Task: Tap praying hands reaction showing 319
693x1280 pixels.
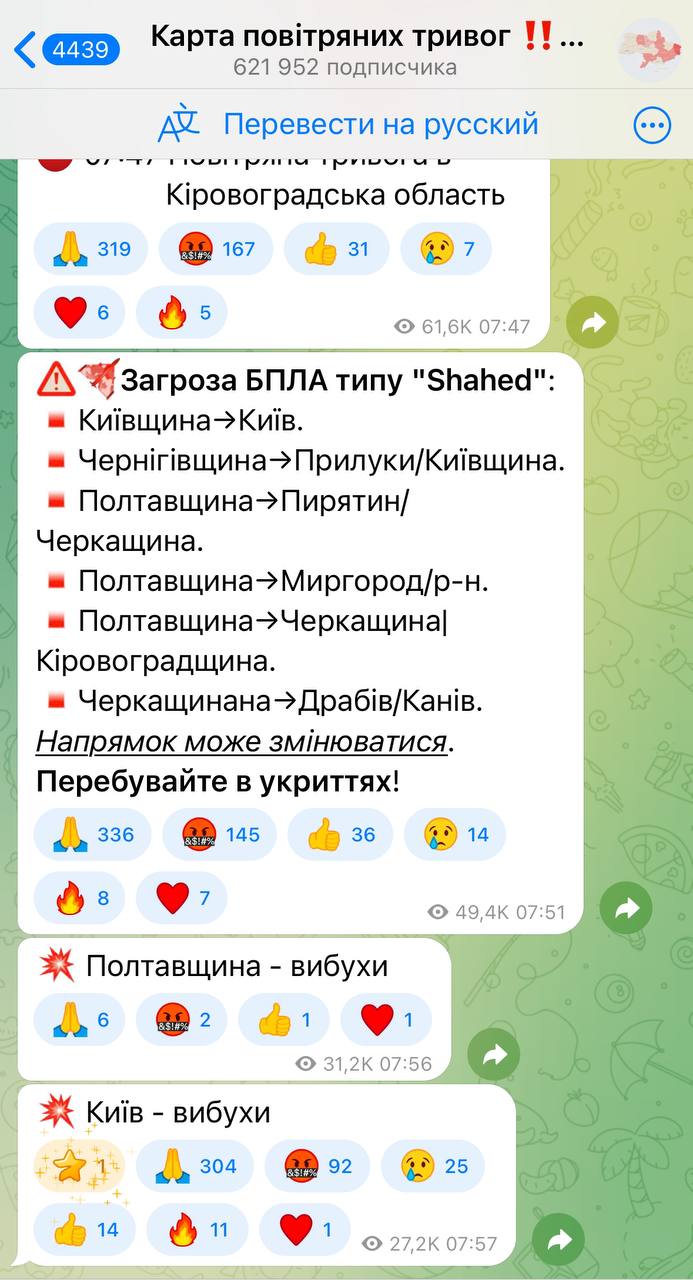Action: point(91,248)
